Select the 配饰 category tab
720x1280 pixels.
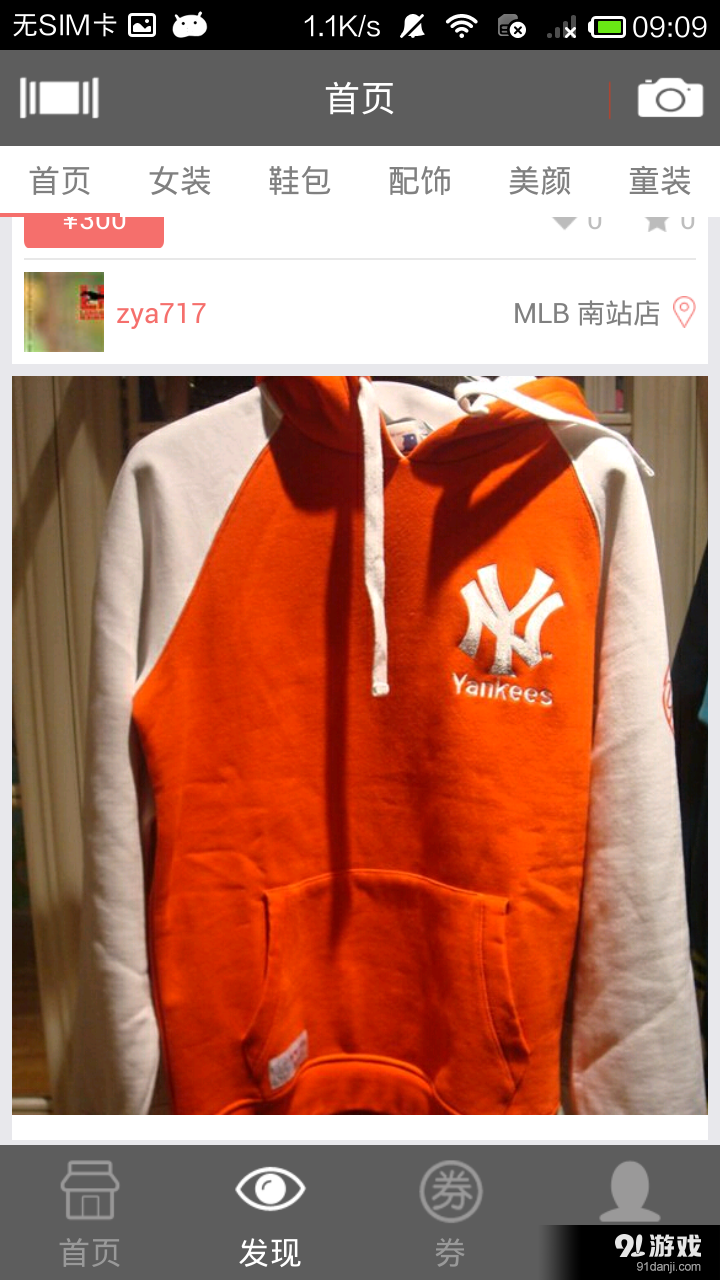(x=420, y=181)
